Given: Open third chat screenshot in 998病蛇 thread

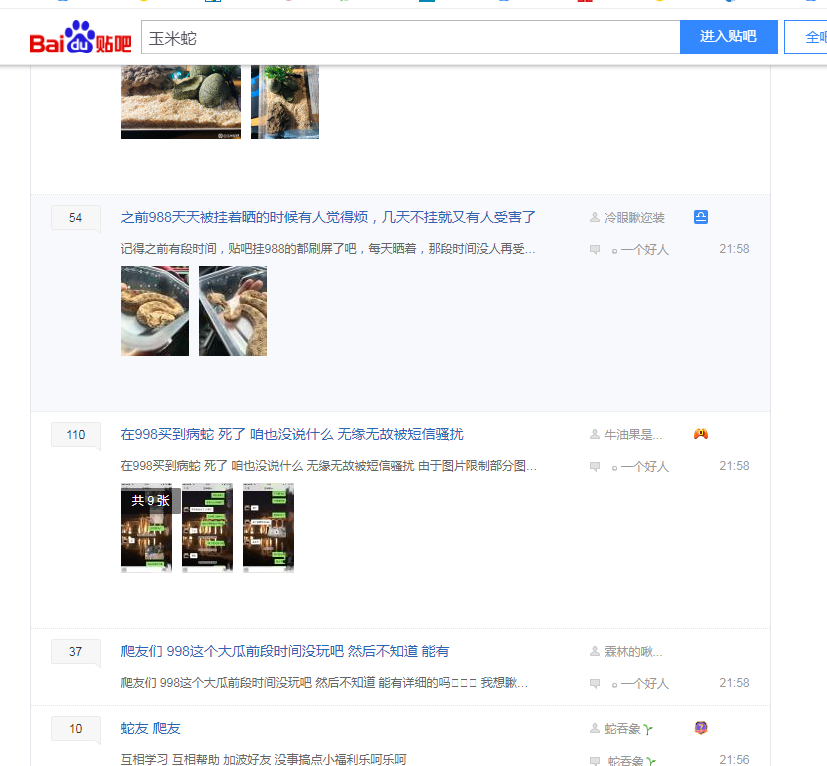Looking at the screenshot, I should point(268,528).
